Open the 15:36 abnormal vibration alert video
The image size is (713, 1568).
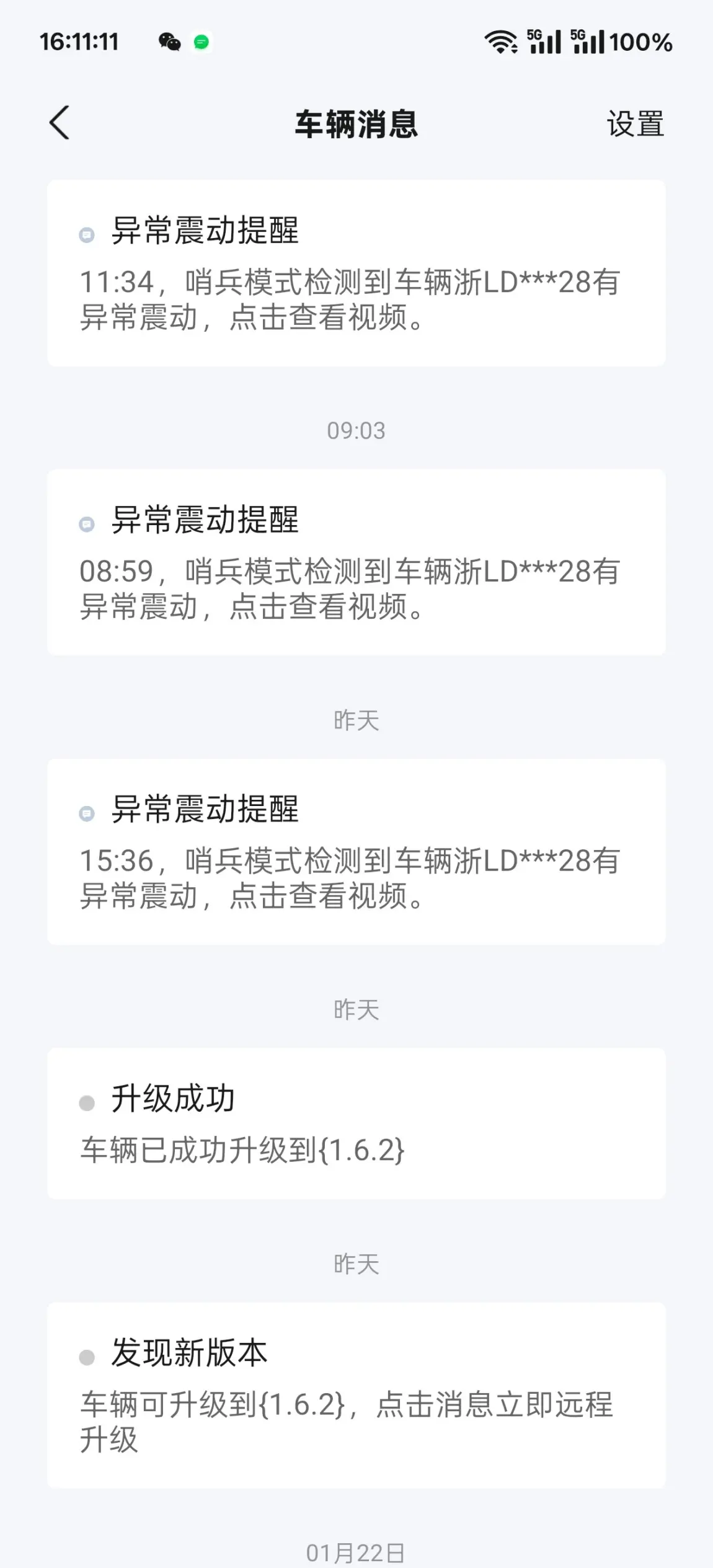(356, 852)
